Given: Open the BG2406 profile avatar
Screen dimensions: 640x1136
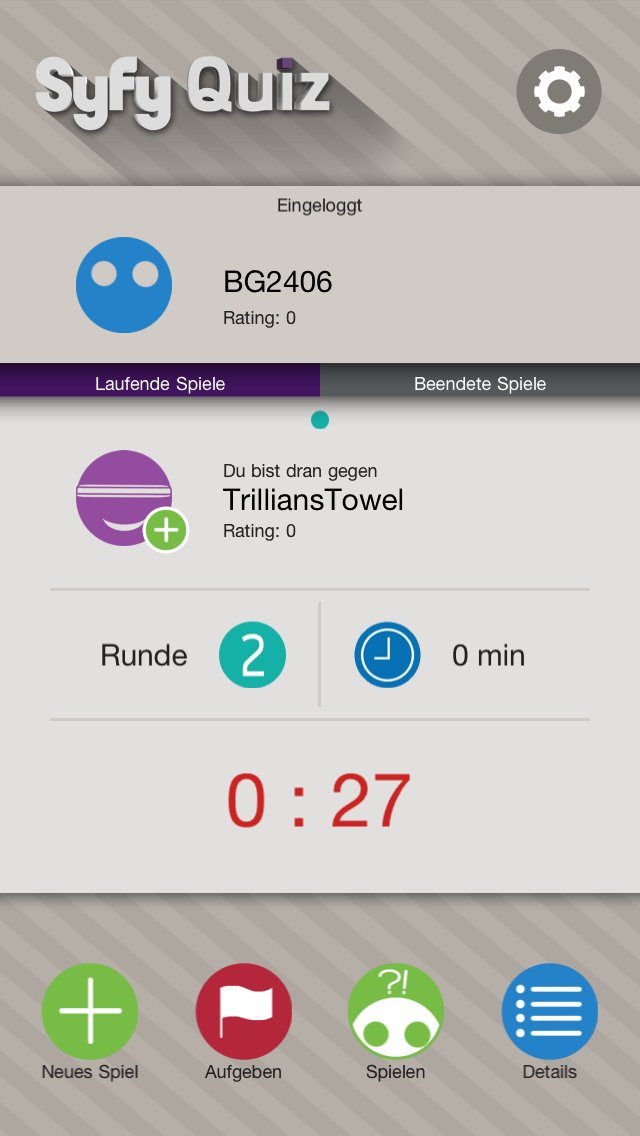Looking at the screenshot, I should click(124, 285).
